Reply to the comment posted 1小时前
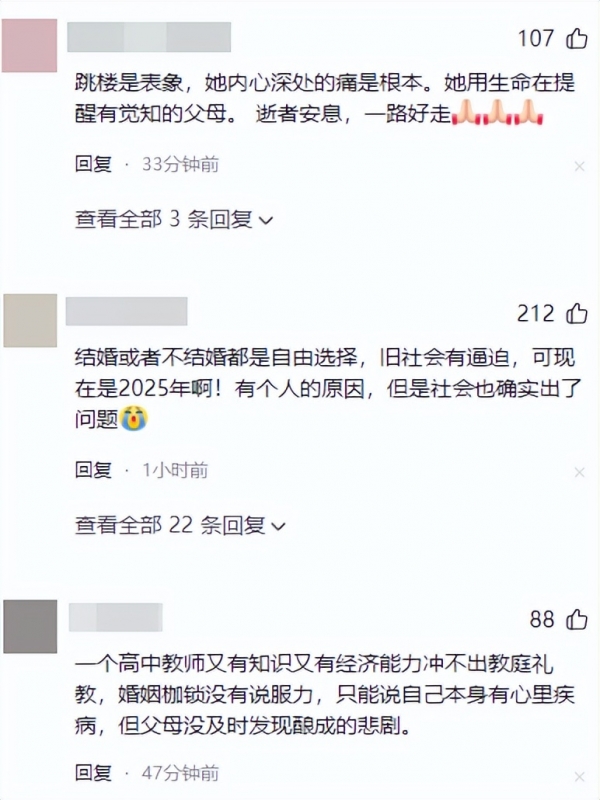The height and width of the screenshot is (800, 600). point(94,470)
